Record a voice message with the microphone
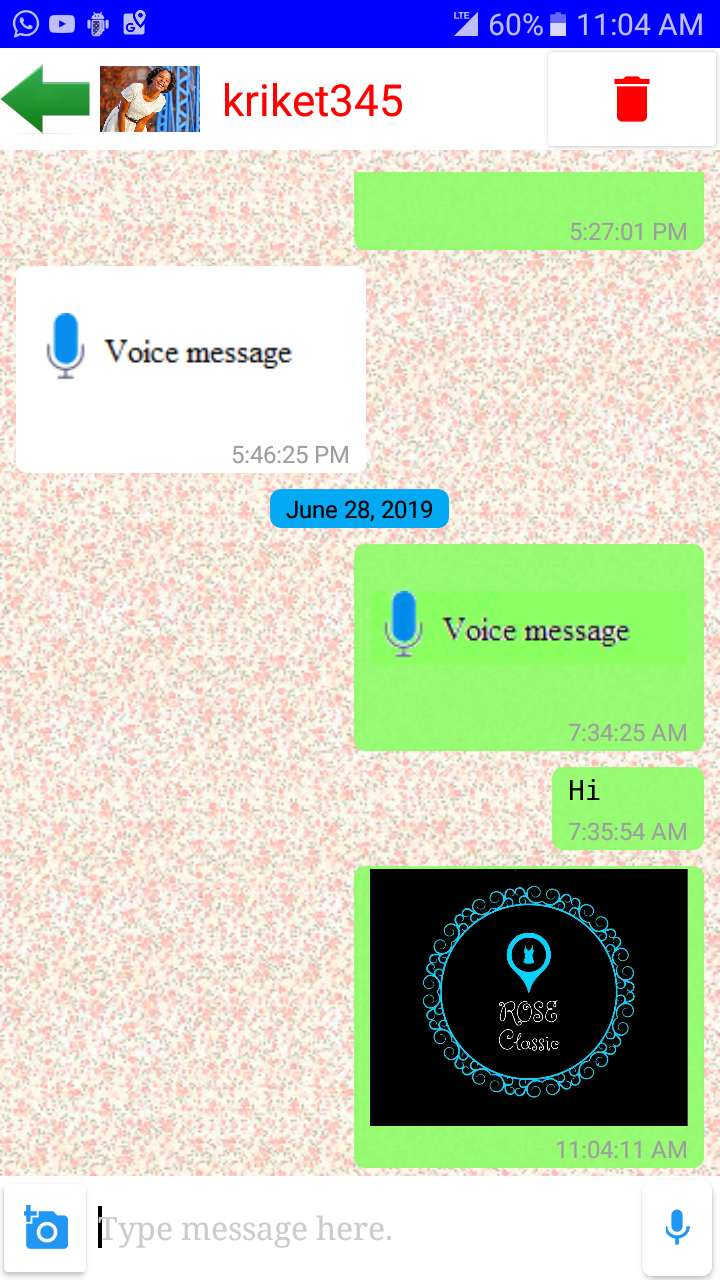This screenshot has height=1280, width=720. point(677,1228)
